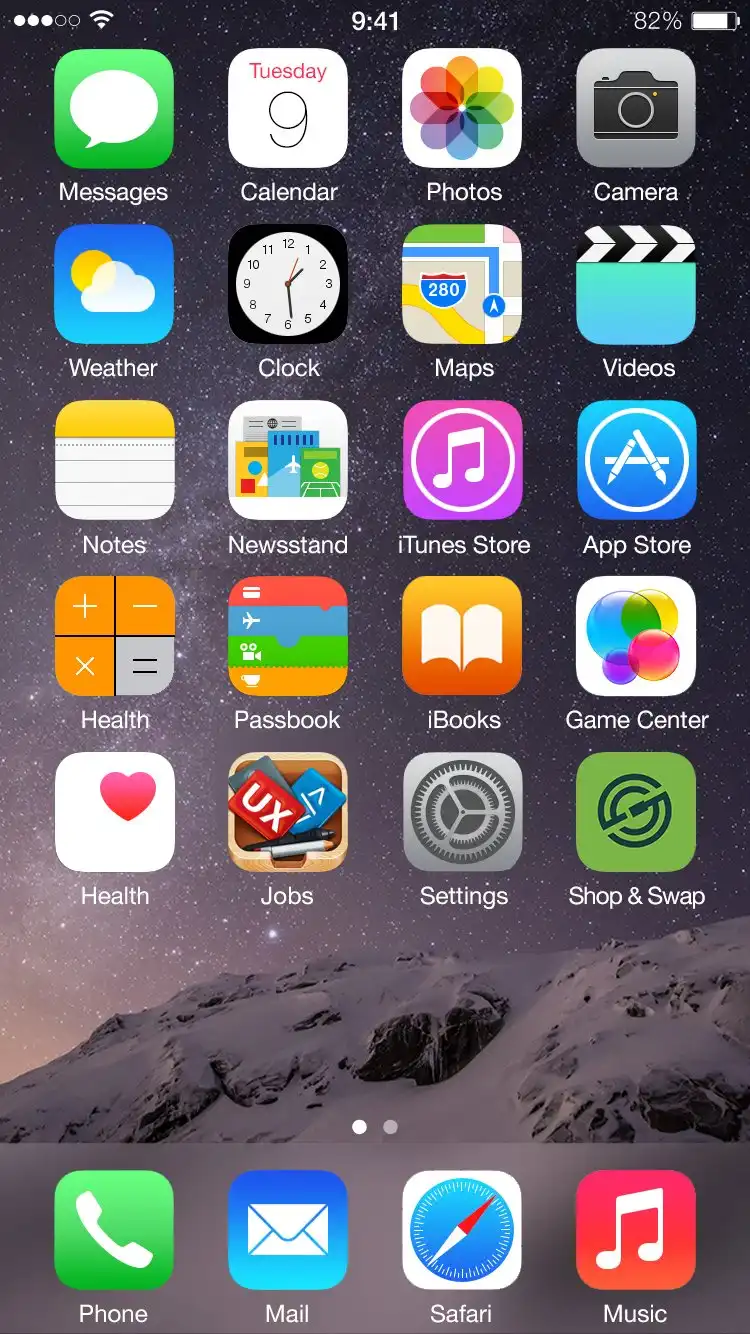Screen dimensions: 750x1334
Task: Launch the App Store
Action: pyautogui.click(x=636, y=460)
